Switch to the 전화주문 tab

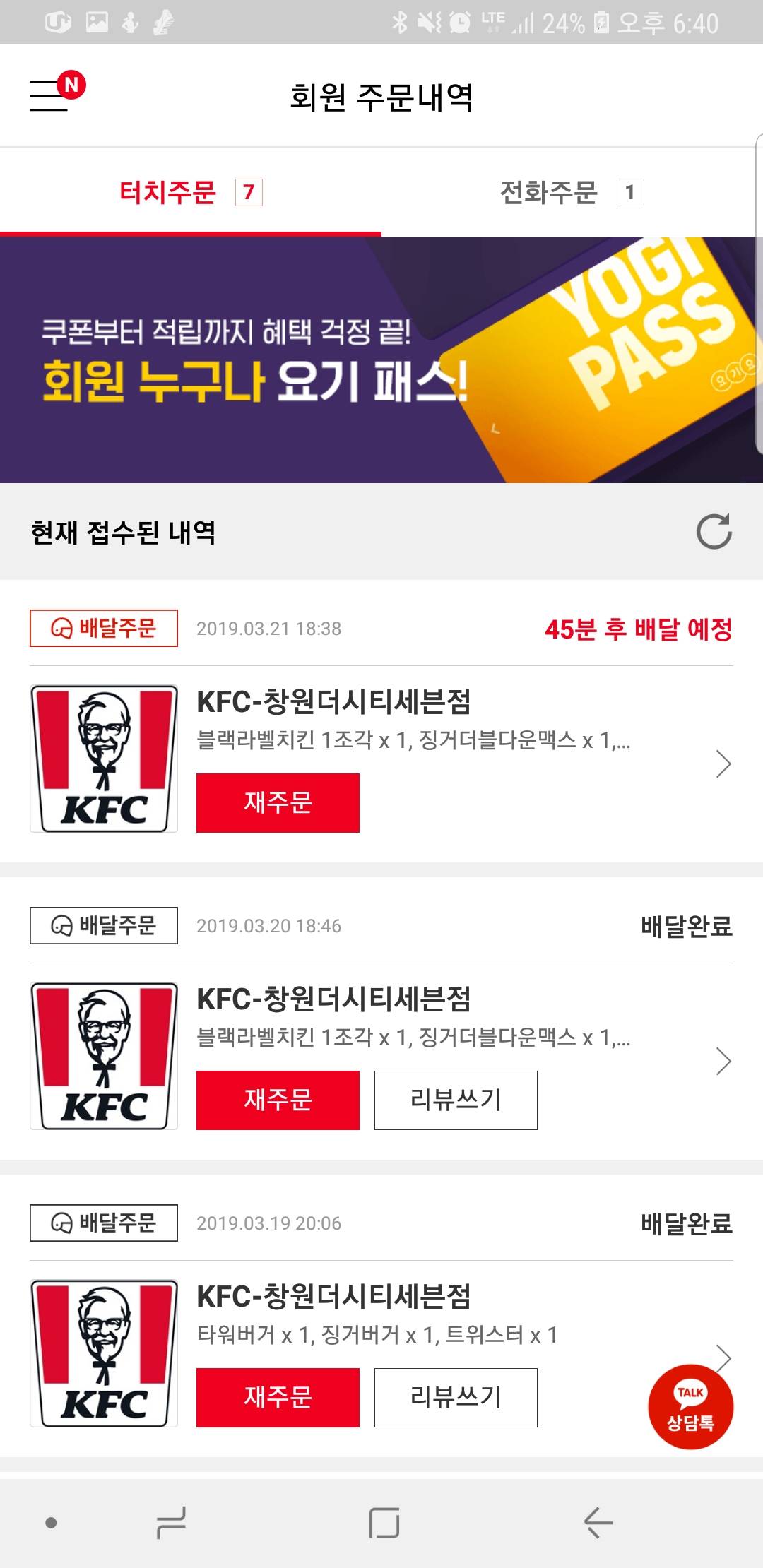click(571, 192)
